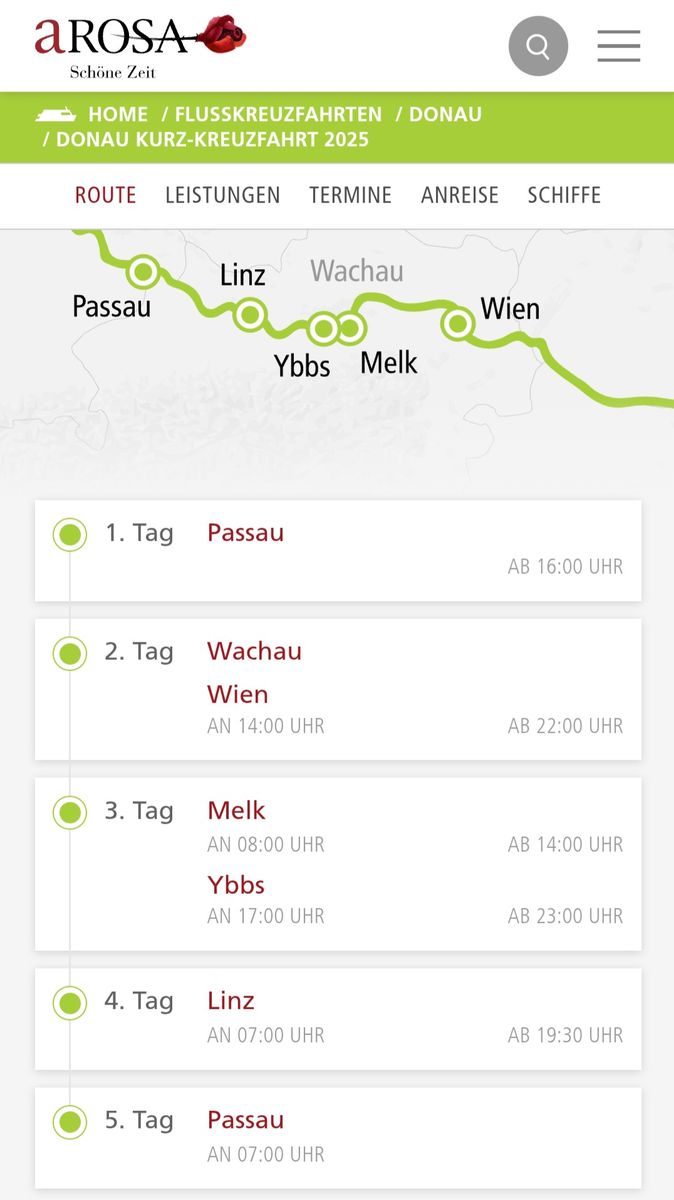This screenshot has width=674, height=1200.
Task: Open the search magnifier icon
Action: (538, 46)
